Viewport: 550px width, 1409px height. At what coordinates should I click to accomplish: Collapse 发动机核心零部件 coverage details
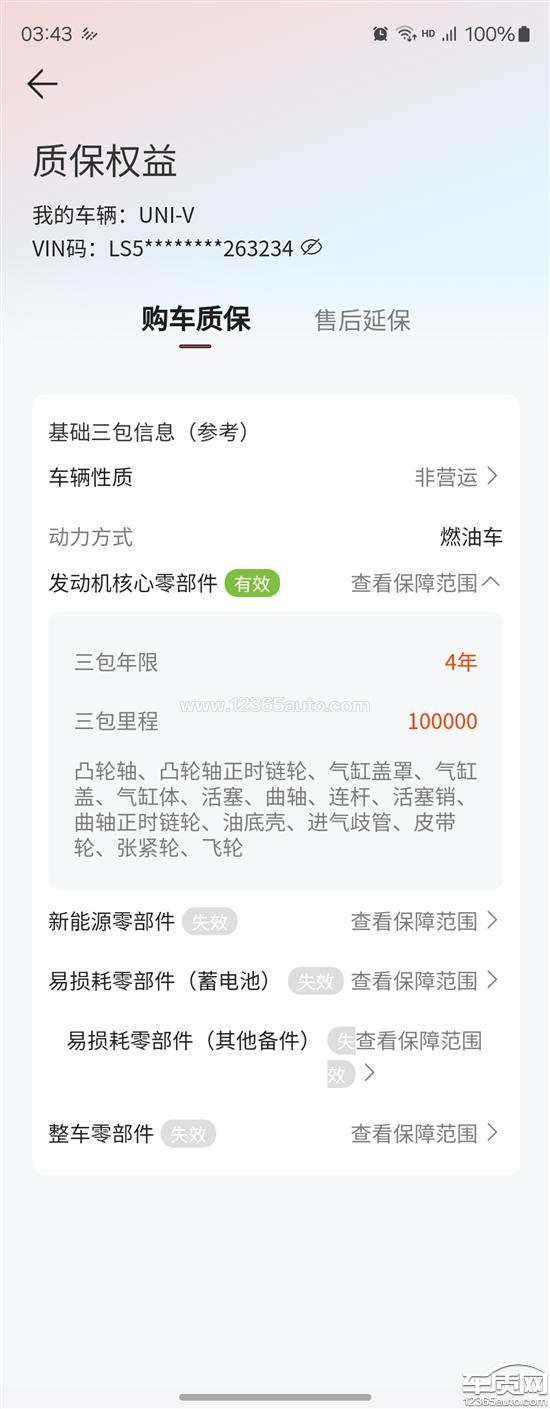pyautogui.click(x=426, y=583)
